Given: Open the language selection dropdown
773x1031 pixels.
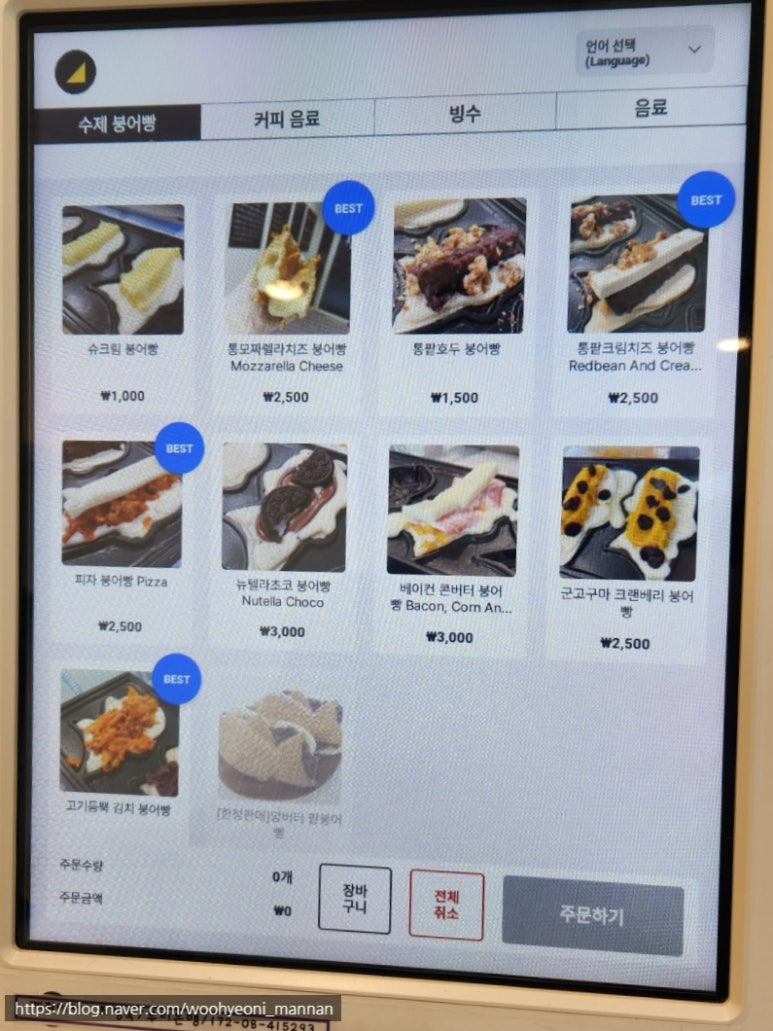Looking at the screenshot, I should (x=645, y=51).
